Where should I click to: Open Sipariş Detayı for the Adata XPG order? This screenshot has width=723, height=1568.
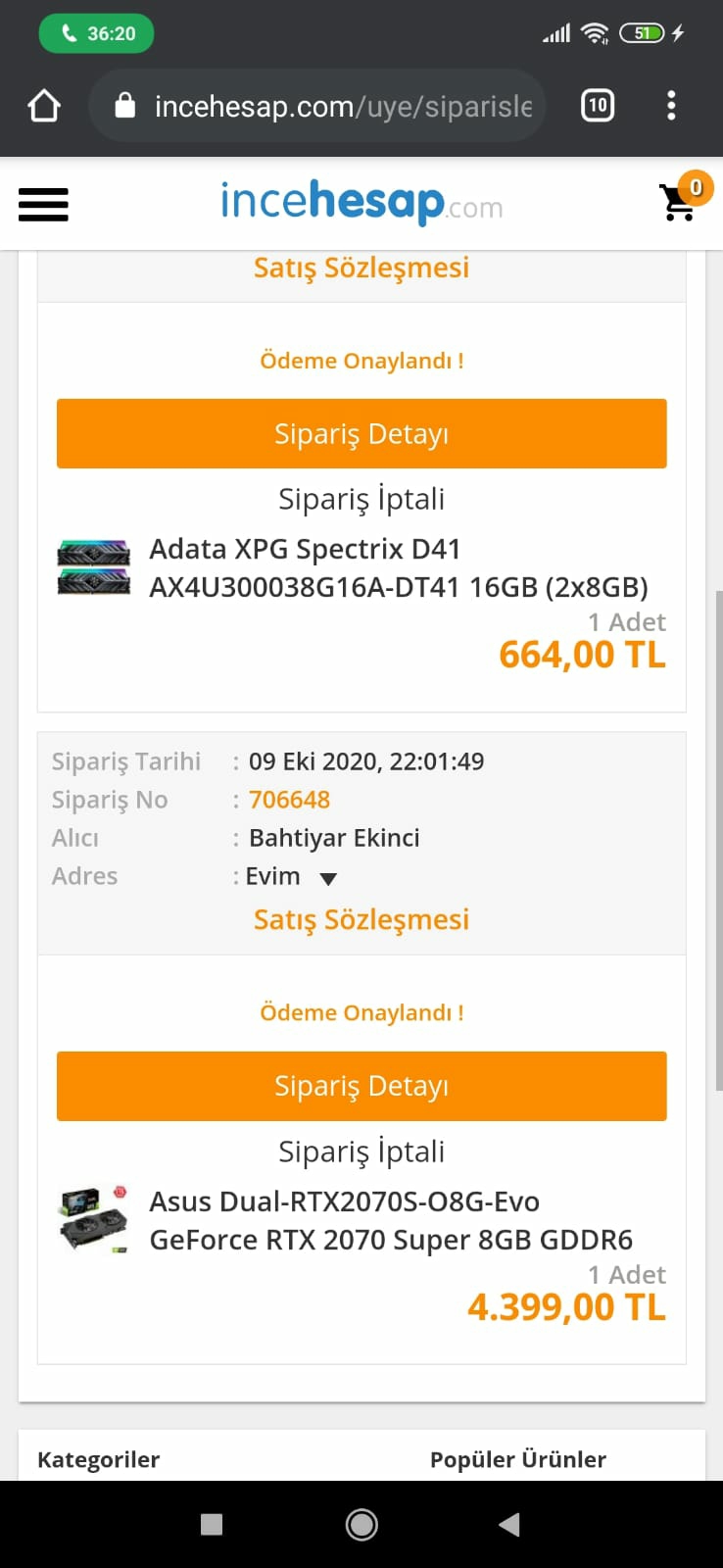coord(361,434)
